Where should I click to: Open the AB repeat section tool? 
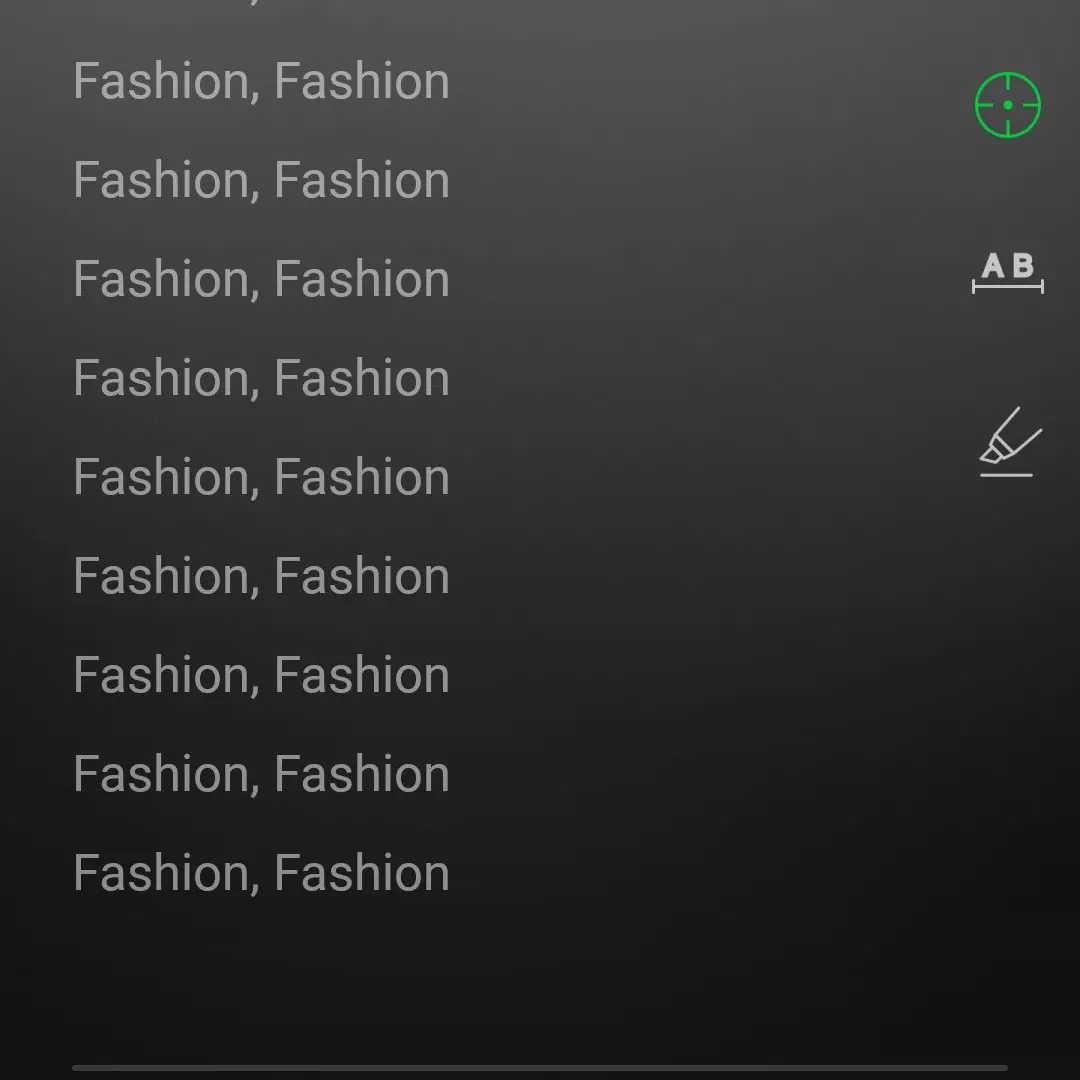(x=1007, y=272)
